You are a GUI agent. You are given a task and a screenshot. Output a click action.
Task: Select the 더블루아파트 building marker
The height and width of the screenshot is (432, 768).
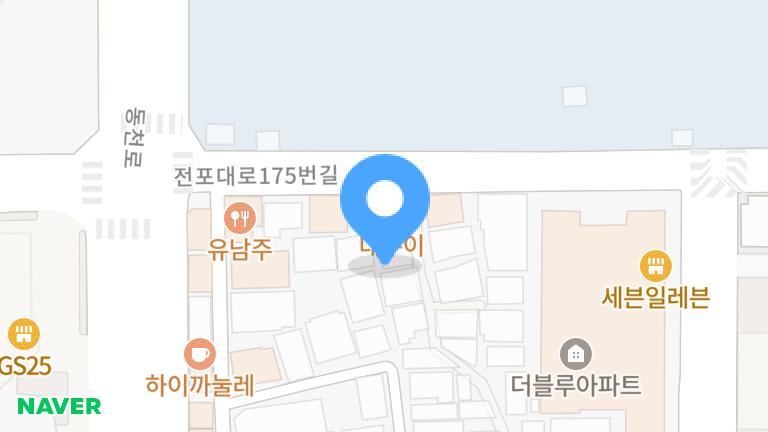point(575,353)
